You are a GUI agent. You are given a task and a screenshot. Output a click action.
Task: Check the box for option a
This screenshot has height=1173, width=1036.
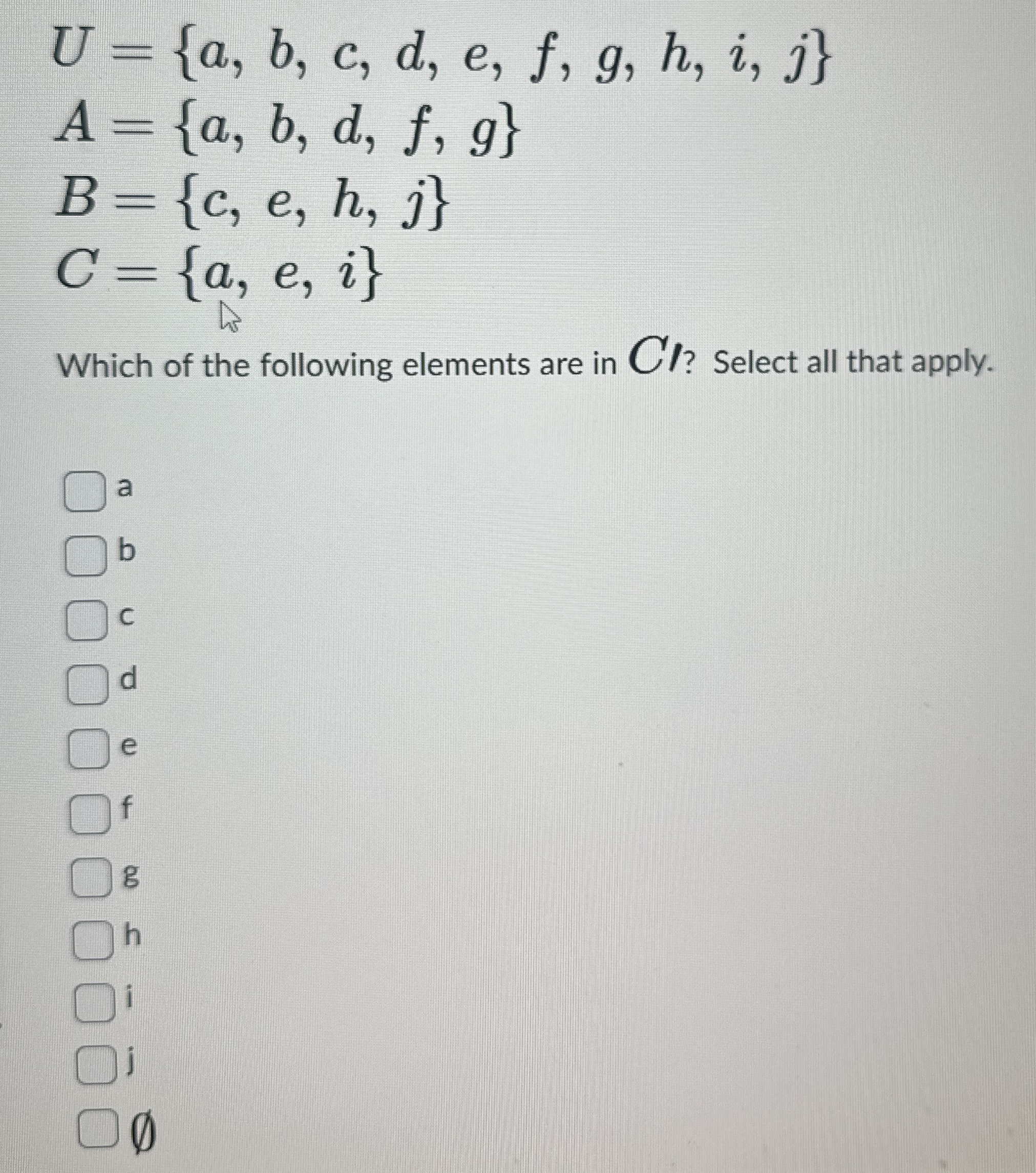point(84,490)
